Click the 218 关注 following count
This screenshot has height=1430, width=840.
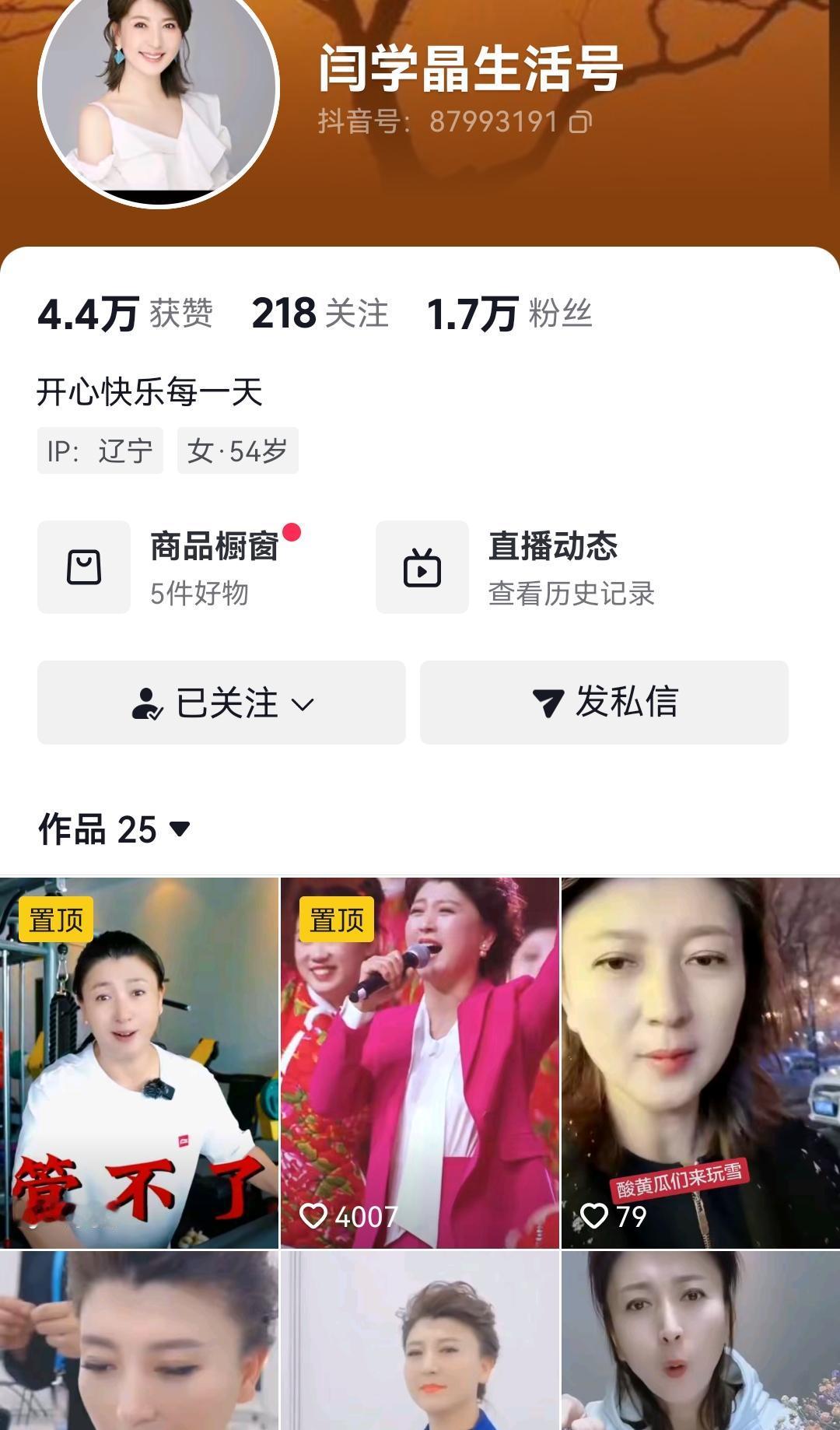(321, 315)
